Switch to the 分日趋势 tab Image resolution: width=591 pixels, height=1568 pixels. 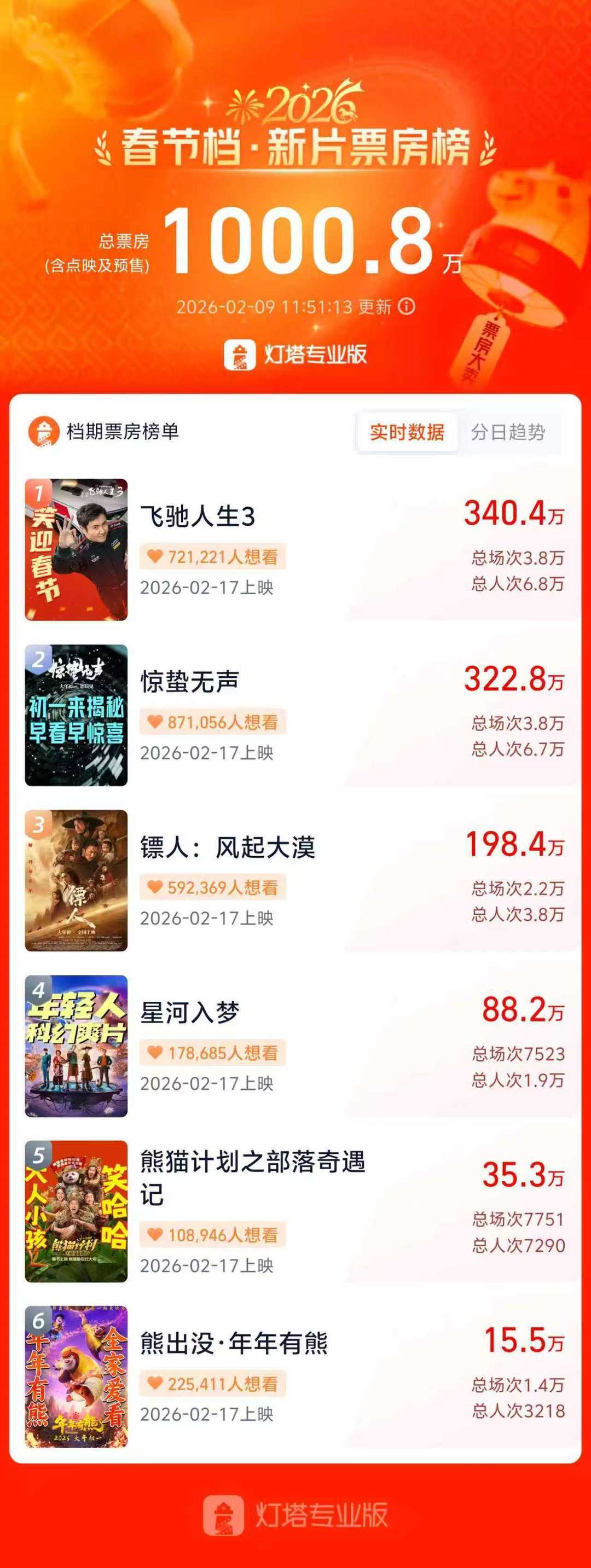coord(511,431)
